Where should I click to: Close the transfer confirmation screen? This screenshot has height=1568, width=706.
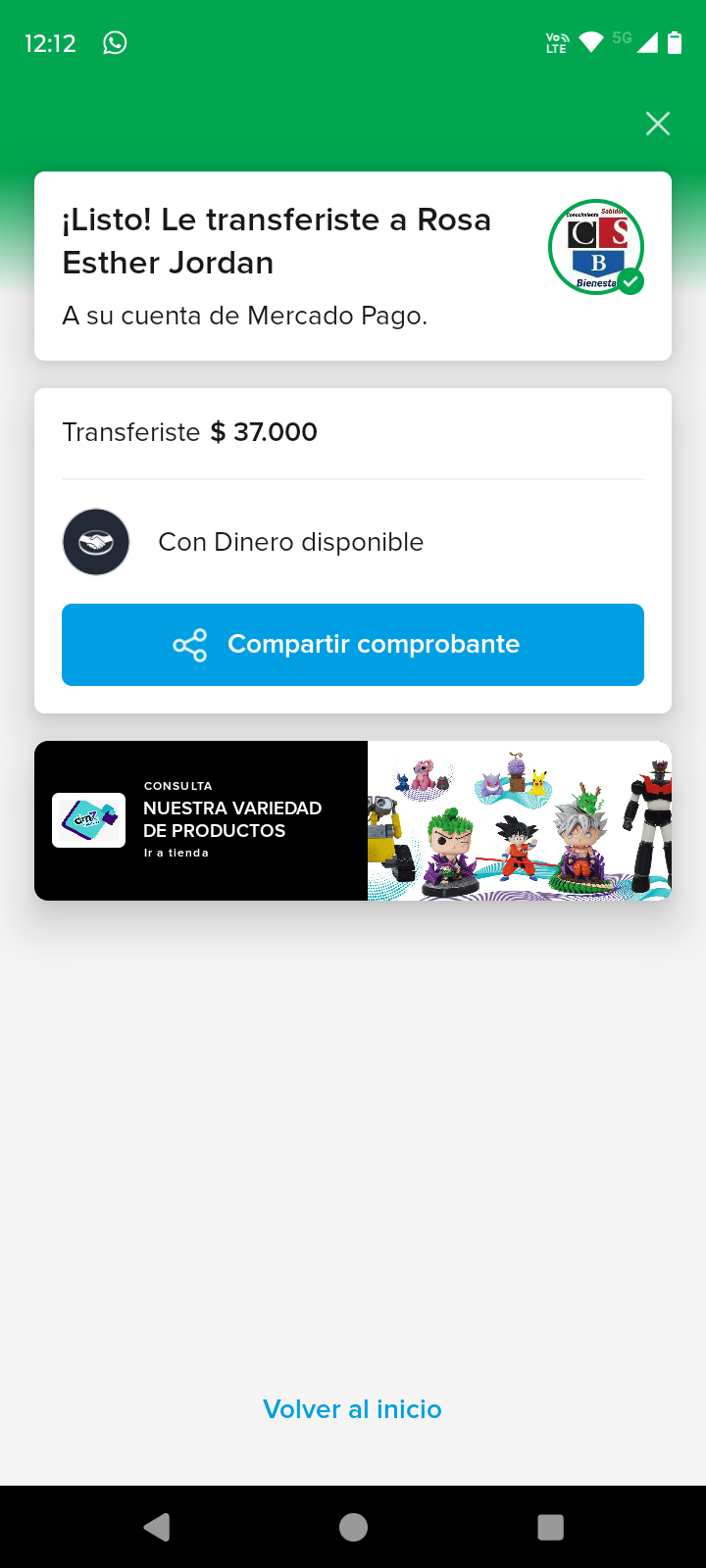pos(657,123)
